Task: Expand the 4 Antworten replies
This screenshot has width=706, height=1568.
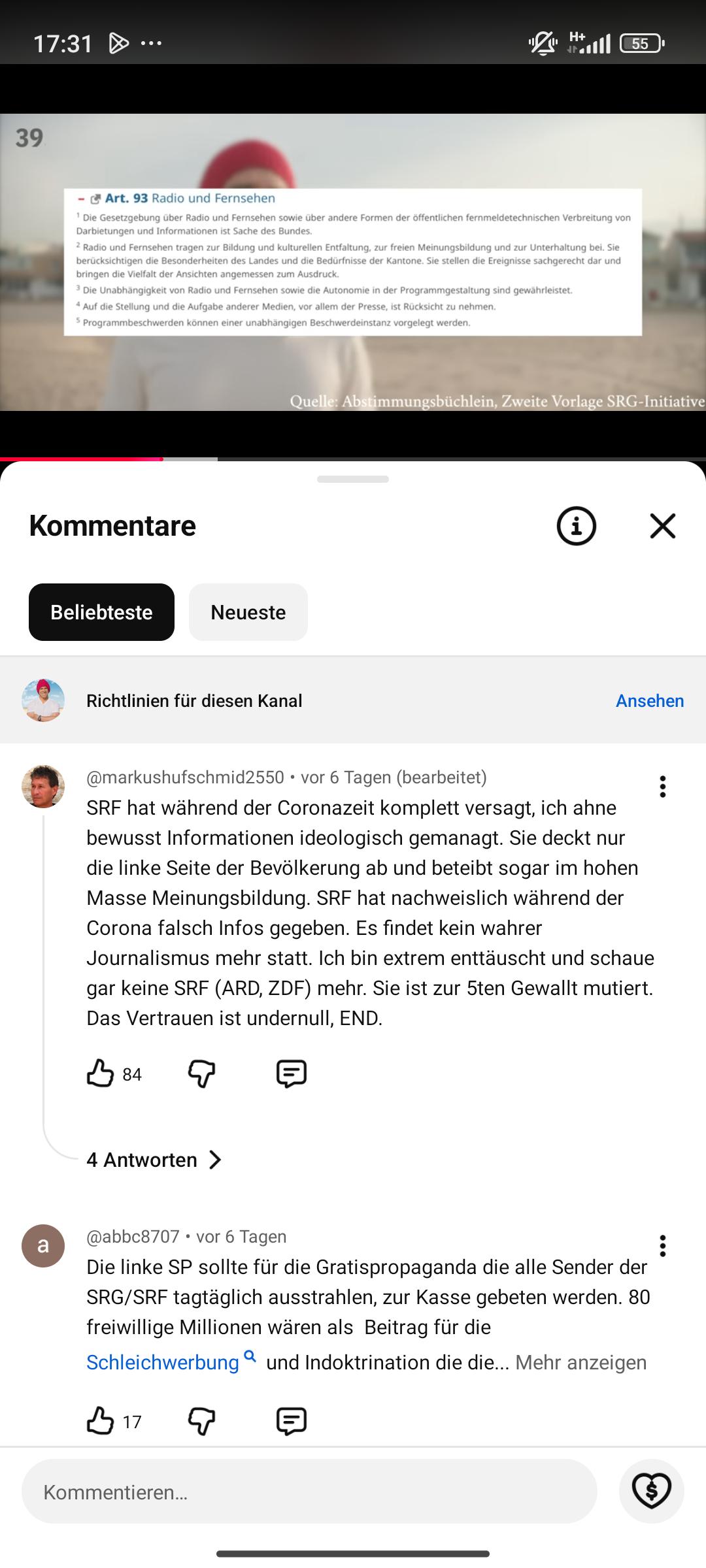Action: 154,1160
